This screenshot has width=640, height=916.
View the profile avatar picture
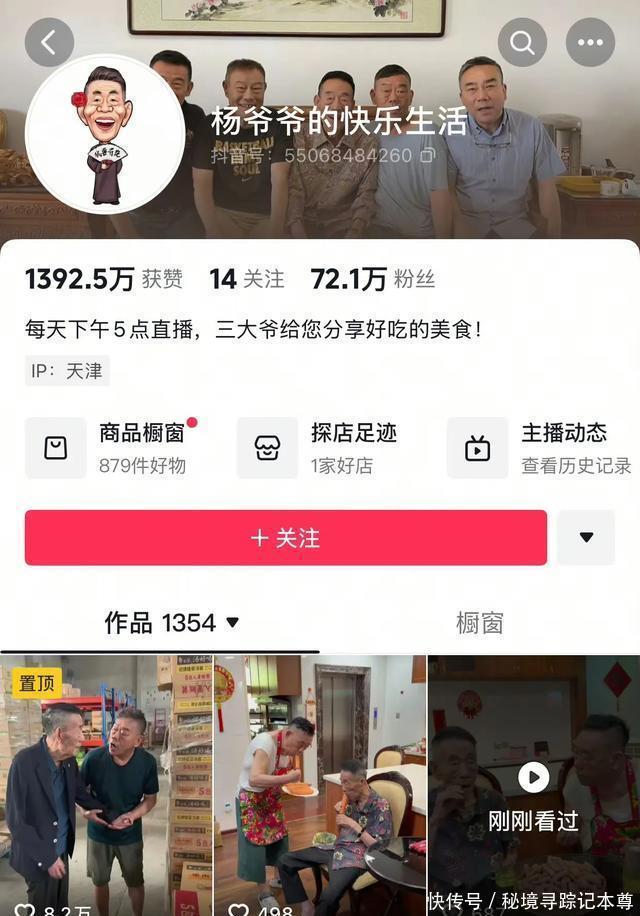(105, 135)
